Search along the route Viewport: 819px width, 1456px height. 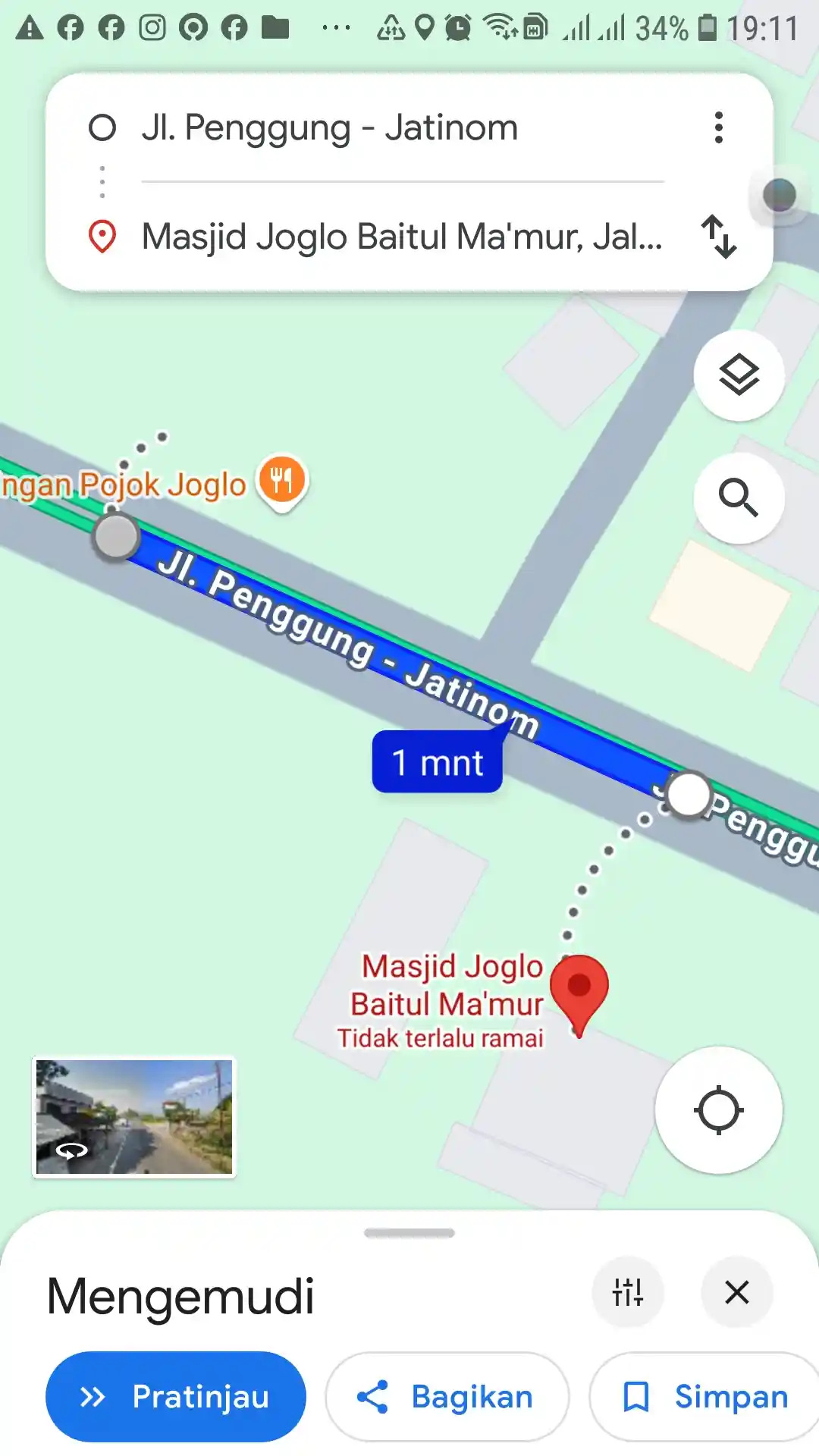[739, 498]
